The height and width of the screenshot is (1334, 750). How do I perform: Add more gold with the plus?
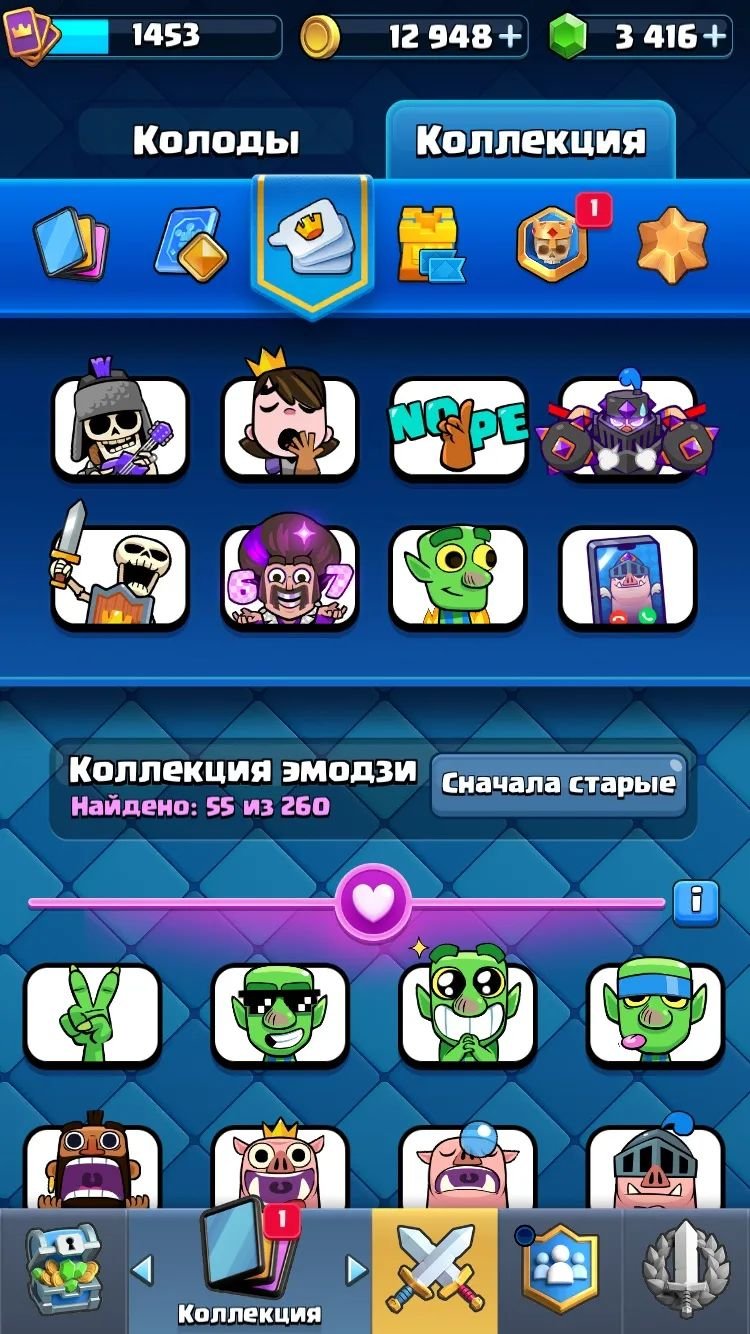pyautogui.click(x=512, y=37)
